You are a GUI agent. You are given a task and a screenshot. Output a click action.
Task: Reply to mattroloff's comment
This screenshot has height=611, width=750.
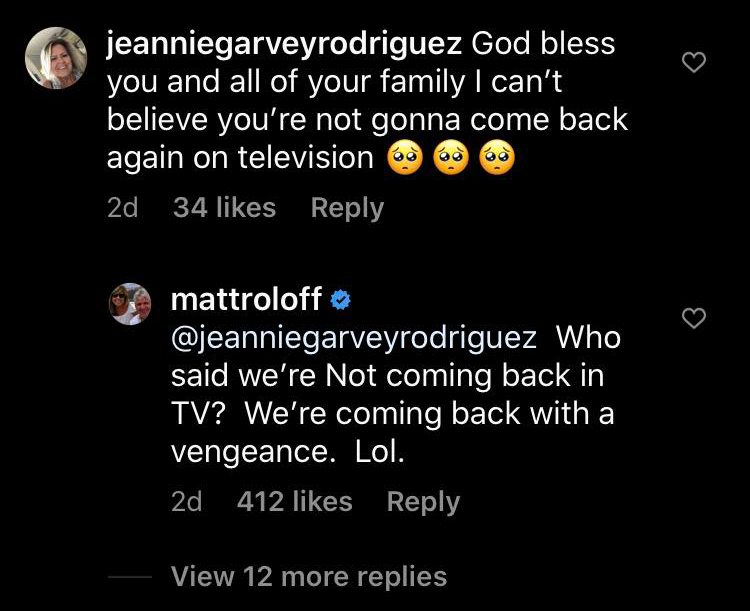tap(423, 502)
